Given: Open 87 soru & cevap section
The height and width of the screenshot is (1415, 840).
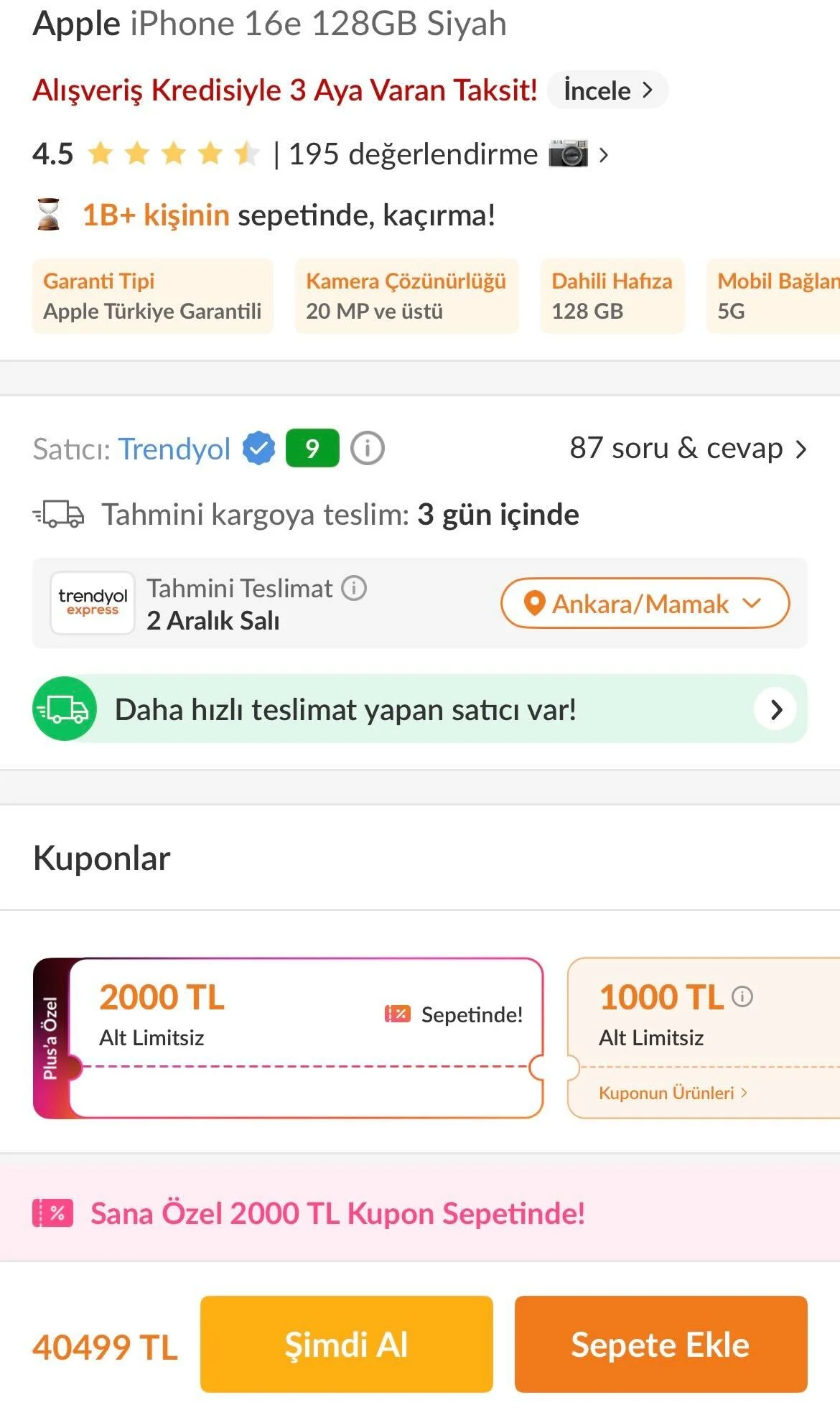Looking at the screenshot, I should click(x=687, y=449).
